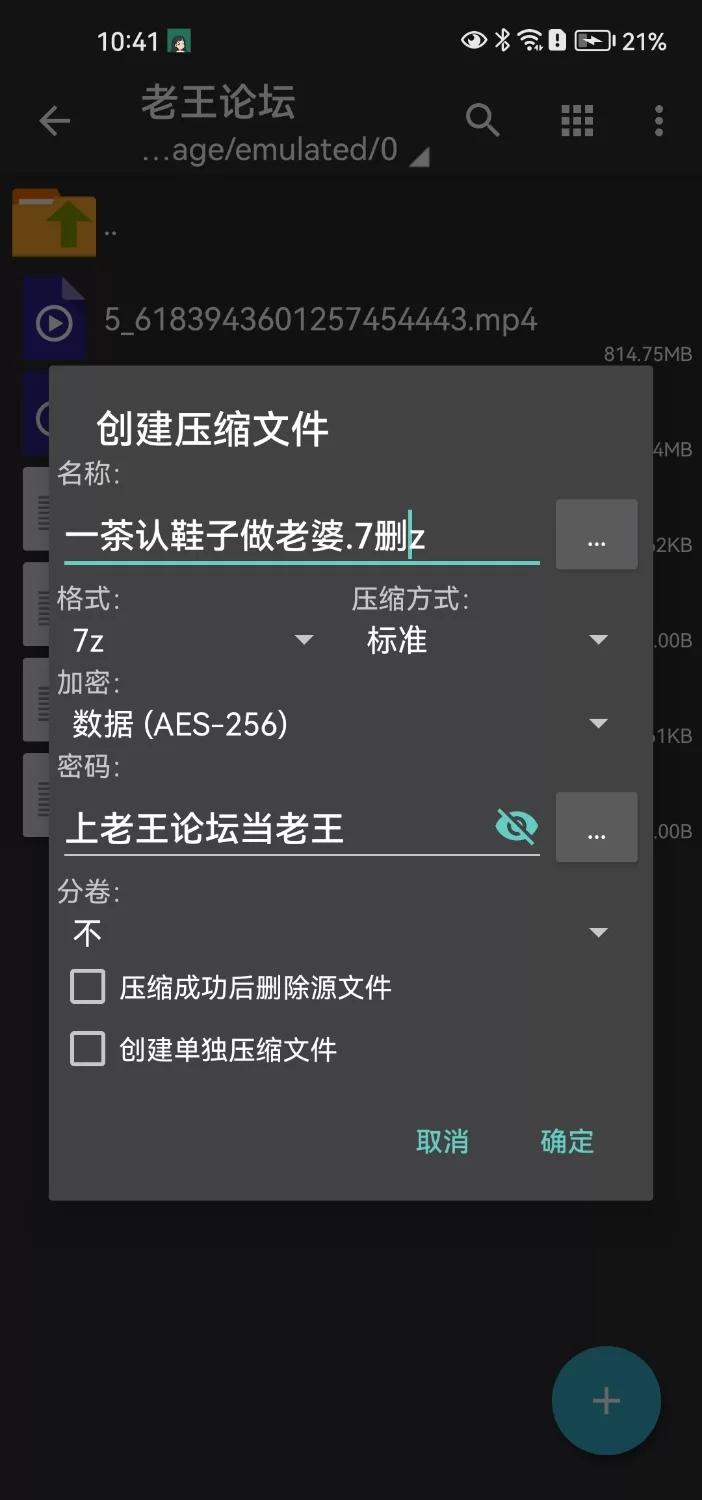The height and width of the screenshot is (1500, 702).
Task: Open the button beside the password field
Action: 596,828
